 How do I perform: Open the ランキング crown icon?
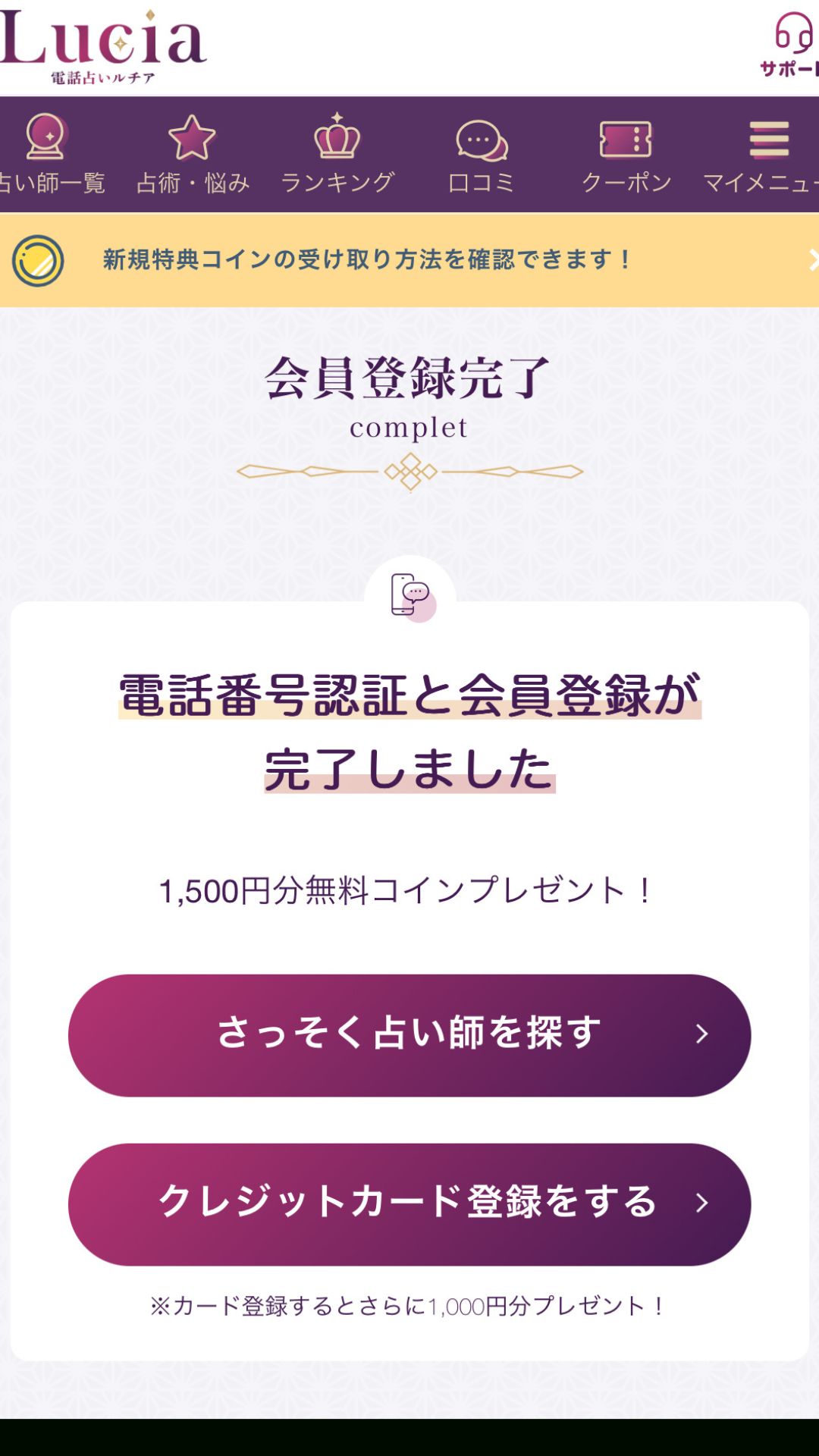tap(336, 139)
